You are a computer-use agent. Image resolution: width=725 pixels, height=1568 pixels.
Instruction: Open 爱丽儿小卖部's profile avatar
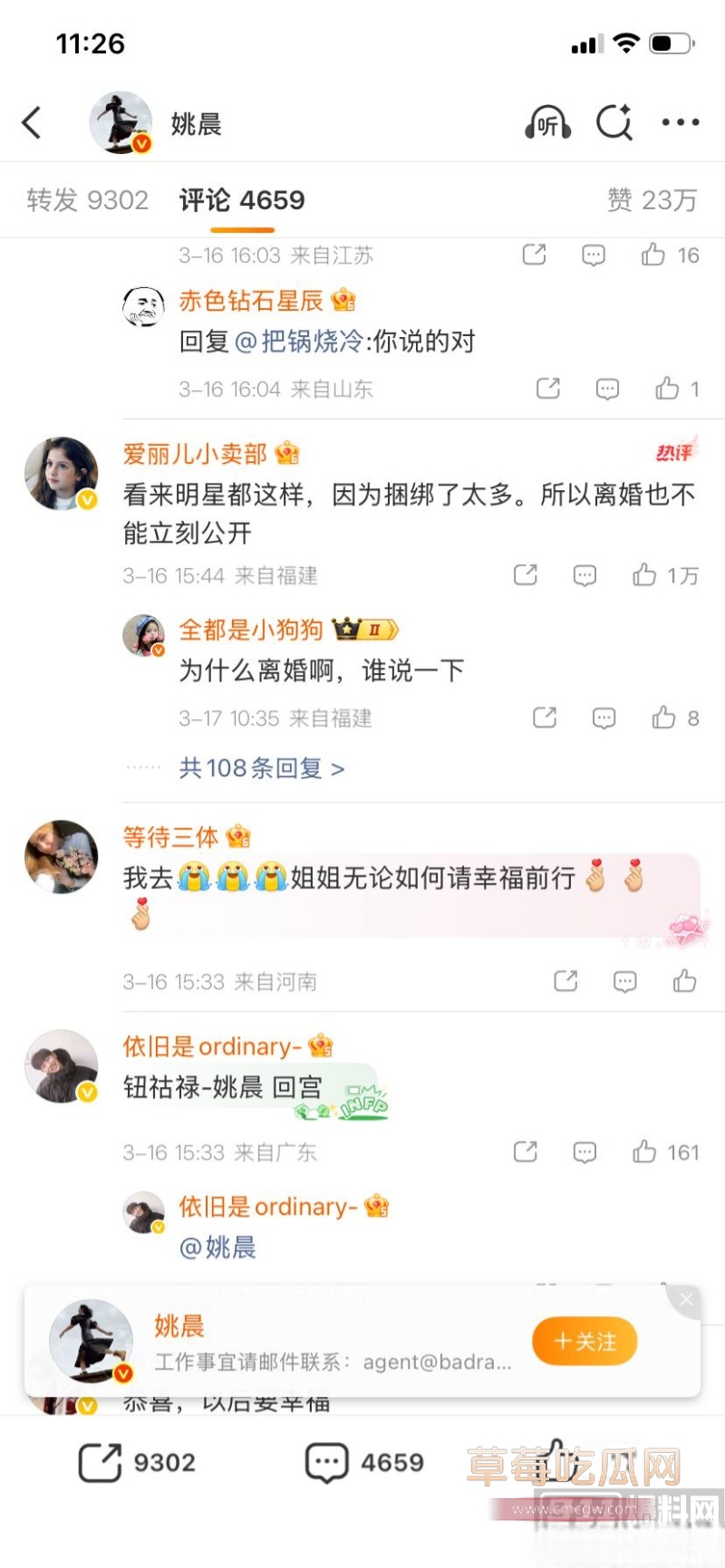[x=61, y=472]
